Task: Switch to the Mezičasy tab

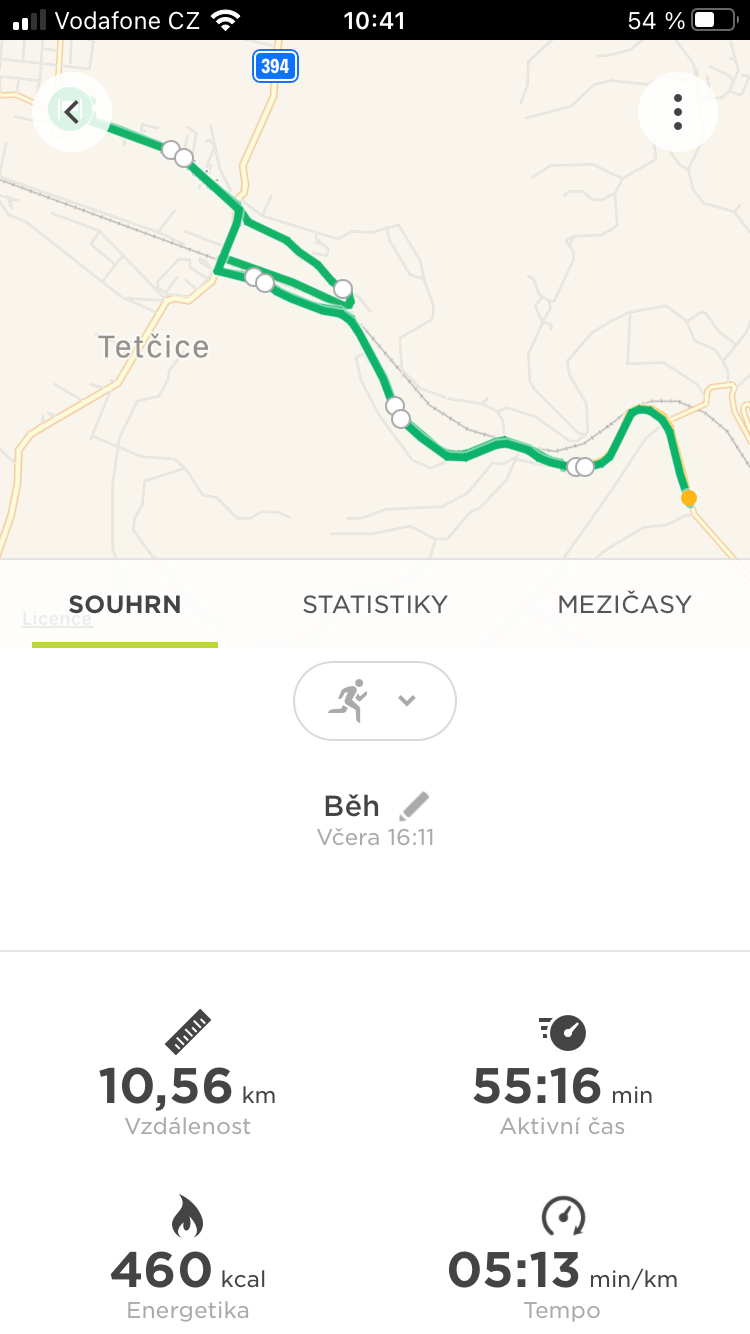Action: tap(625, 604)
